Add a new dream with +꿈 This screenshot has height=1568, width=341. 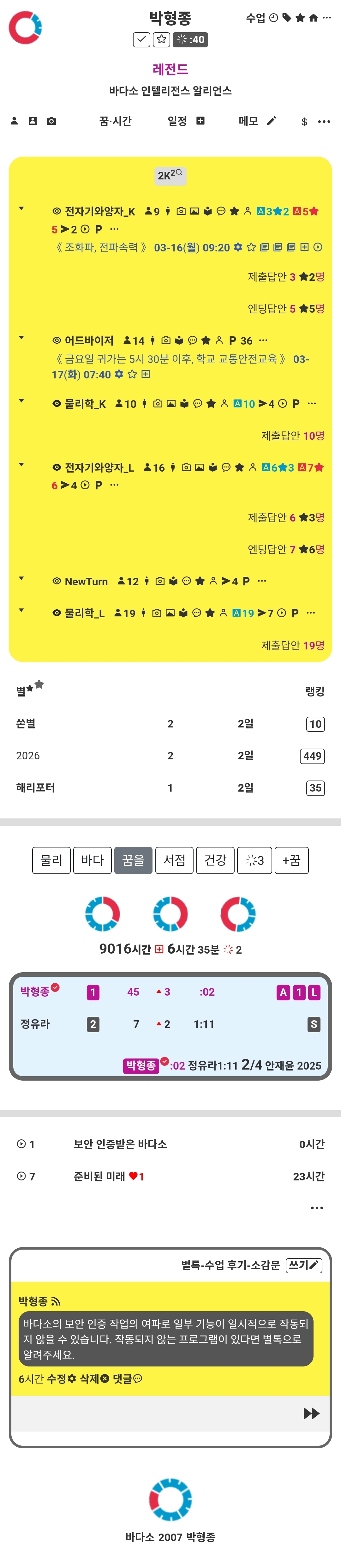tap(291, 860)
